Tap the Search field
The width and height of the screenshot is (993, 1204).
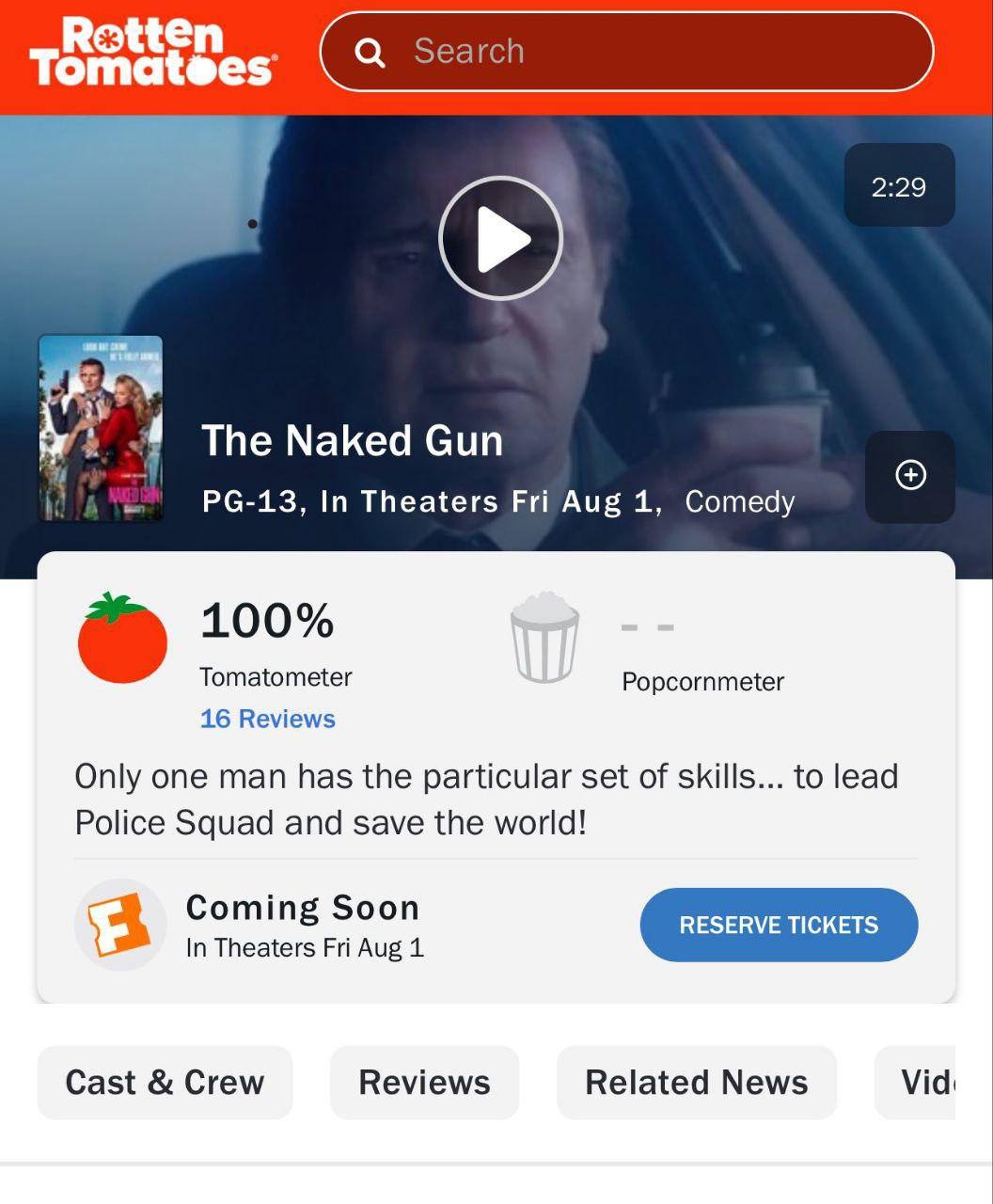click(625, 52)
